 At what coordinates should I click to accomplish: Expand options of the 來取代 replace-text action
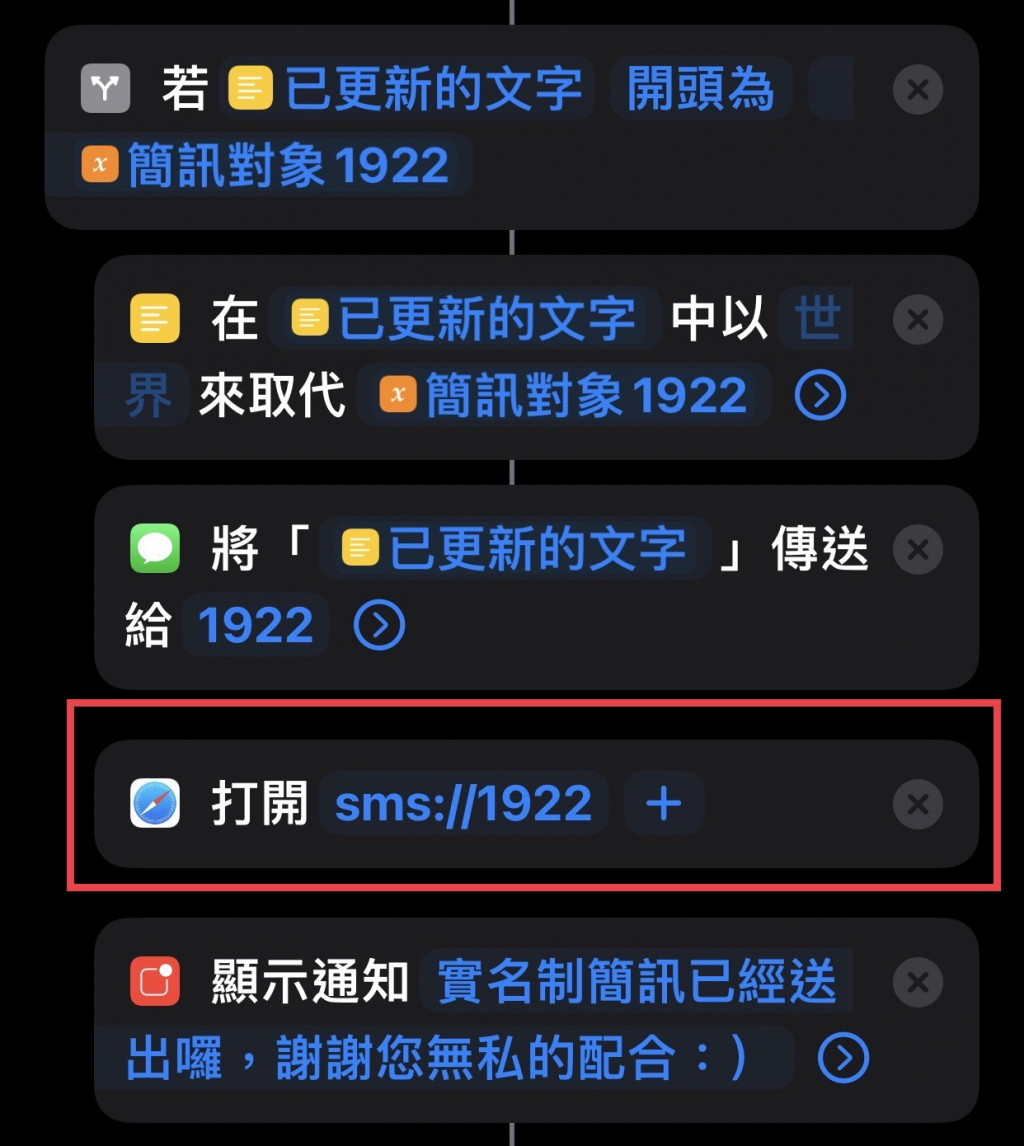pos(819,396)
